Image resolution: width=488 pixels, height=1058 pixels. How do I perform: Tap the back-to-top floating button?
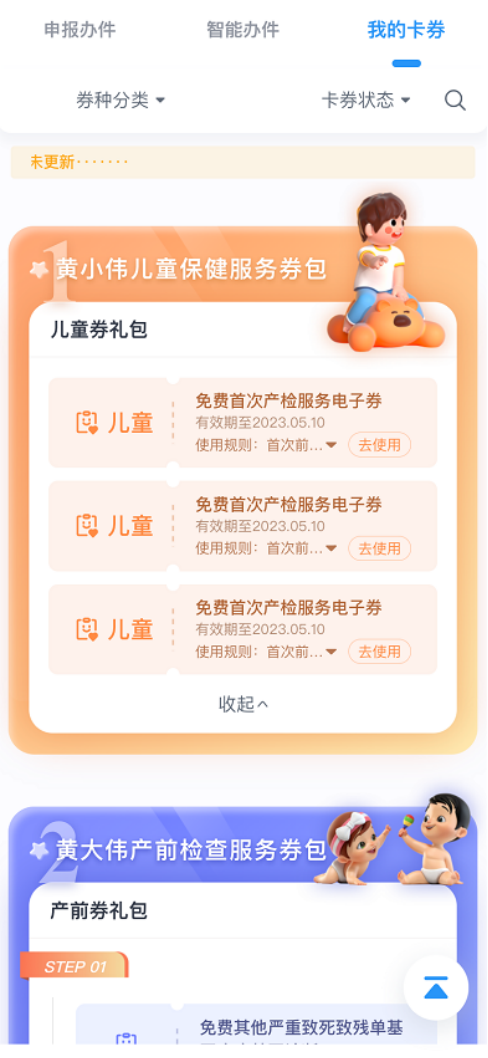(x=436, y=988)
